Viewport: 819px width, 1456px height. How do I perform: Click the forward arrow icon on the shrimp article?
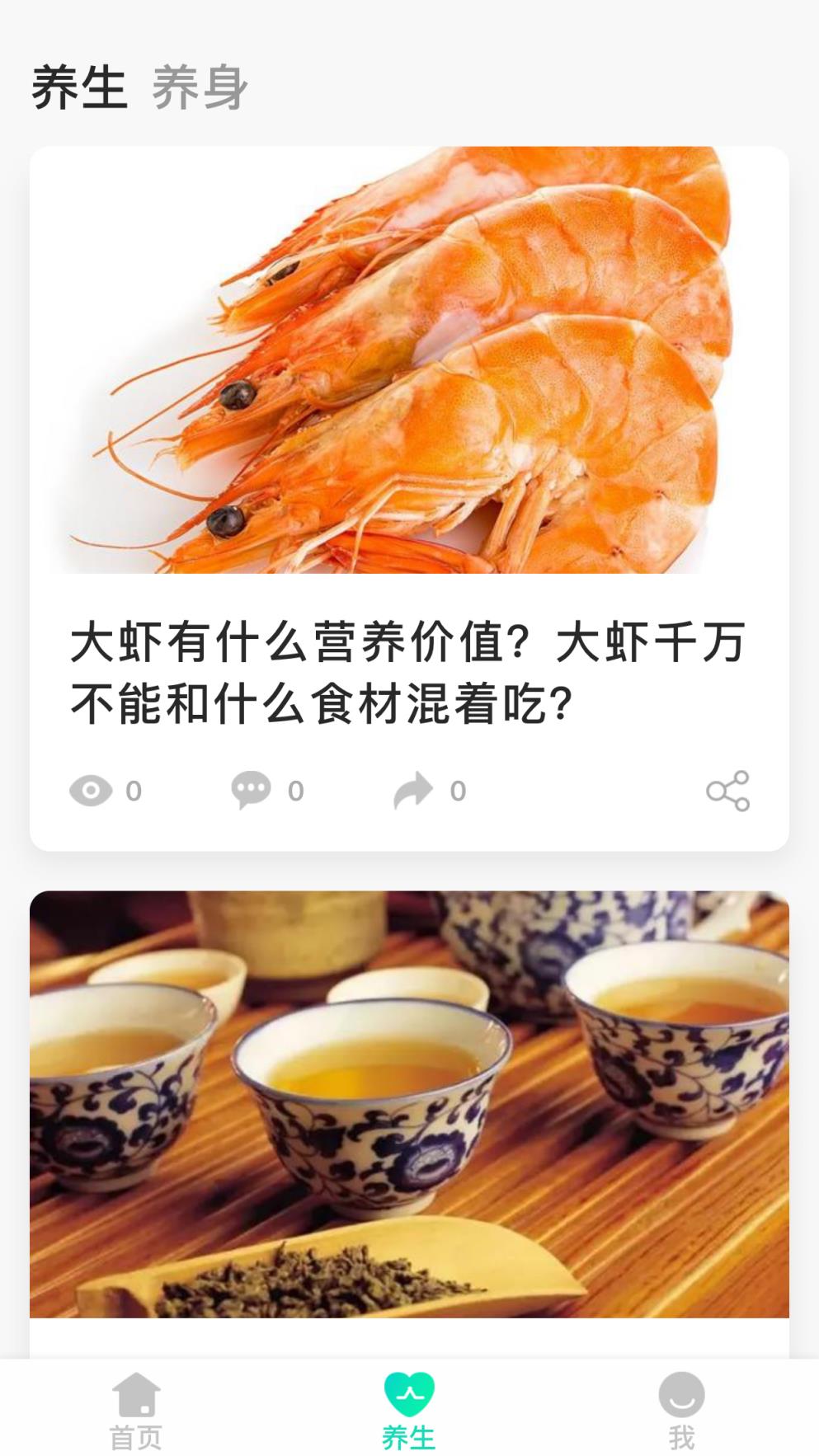[414, 789]
